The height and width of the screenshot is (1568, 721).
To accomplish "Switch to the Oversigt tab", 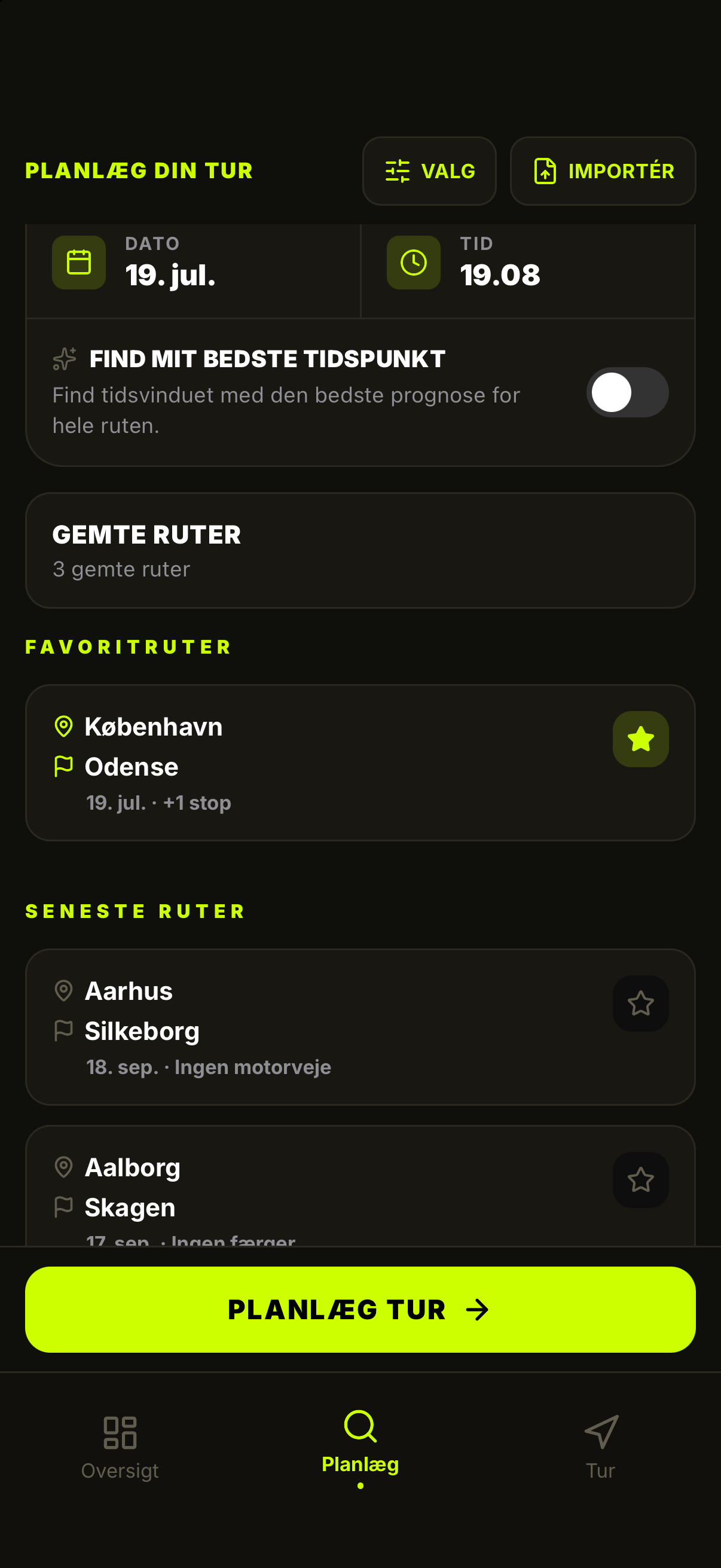I will [120, 1448].
